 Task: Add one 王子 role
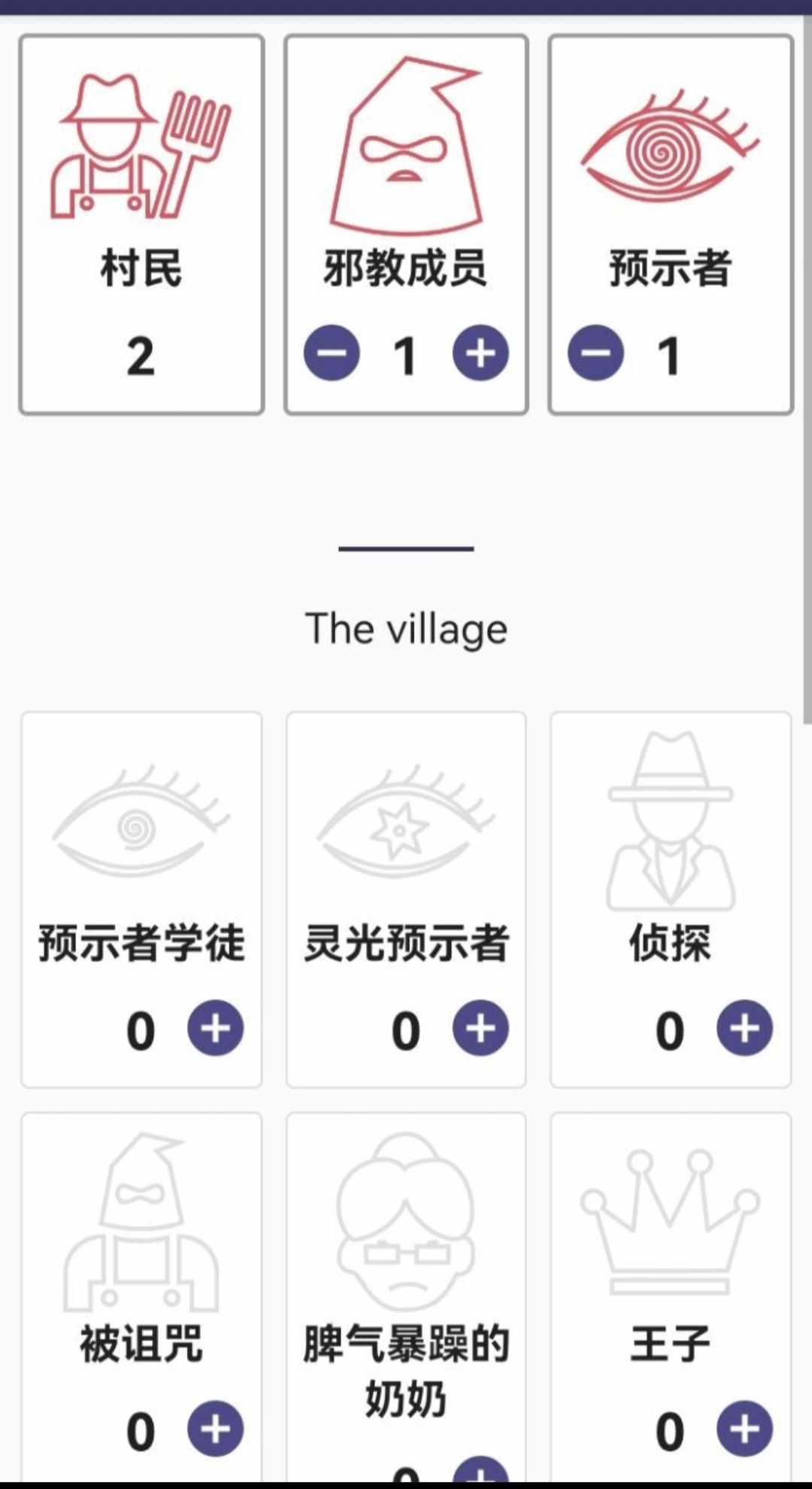pos(744,1429)
